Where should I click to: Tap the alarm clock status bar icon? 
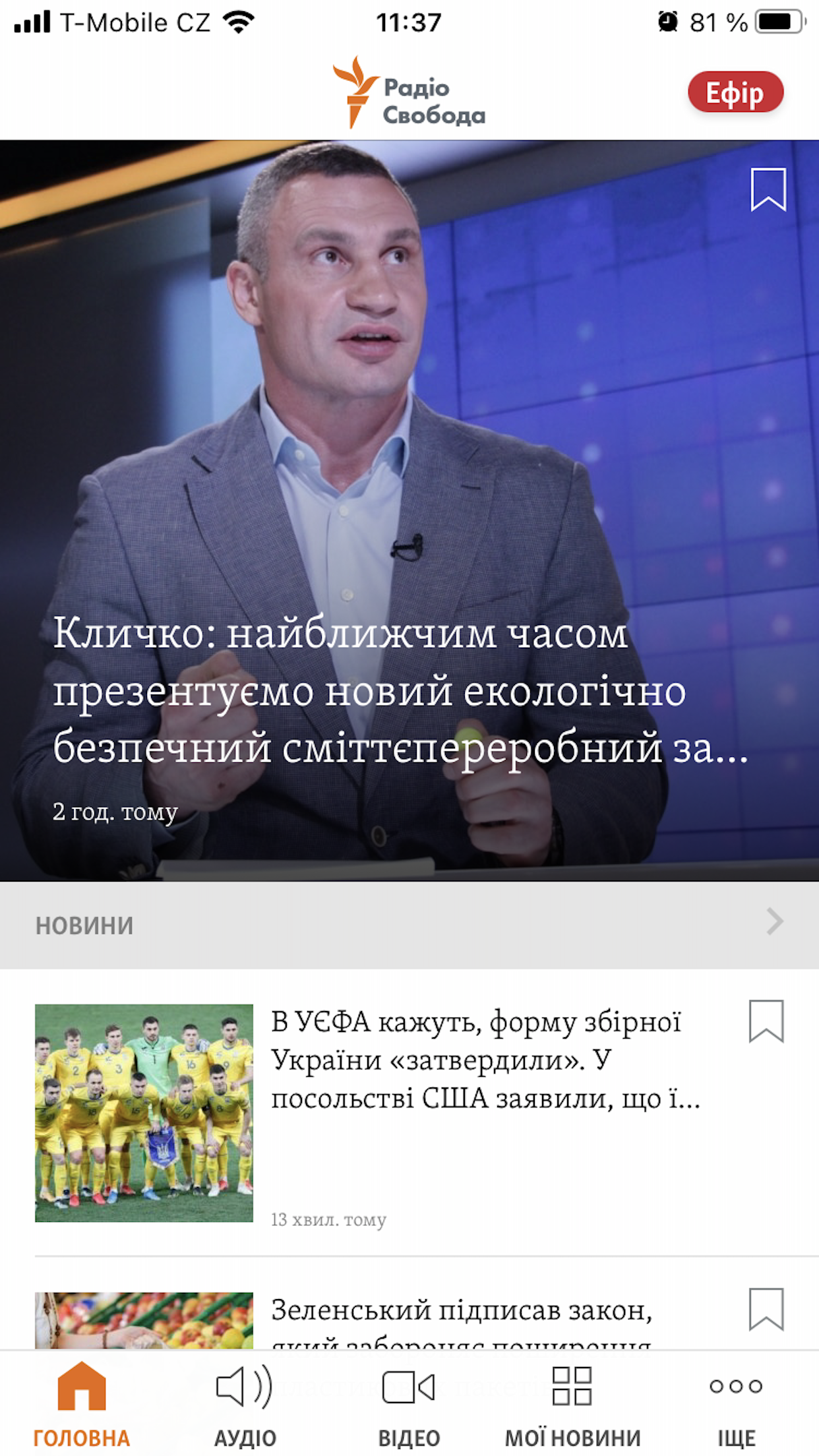[667, 21]
